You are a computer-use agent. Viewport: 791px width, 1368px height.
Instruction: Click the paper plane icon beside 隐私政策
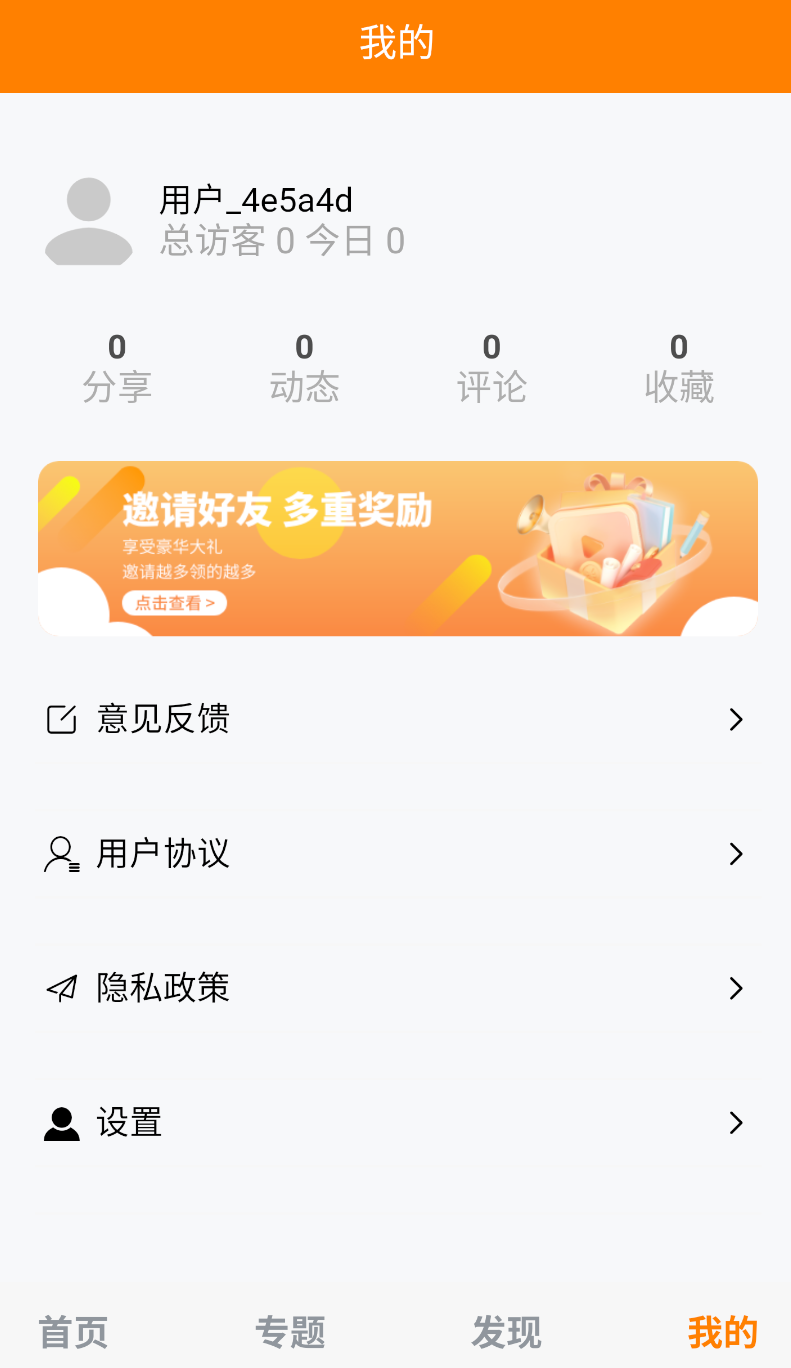point(61,988)
